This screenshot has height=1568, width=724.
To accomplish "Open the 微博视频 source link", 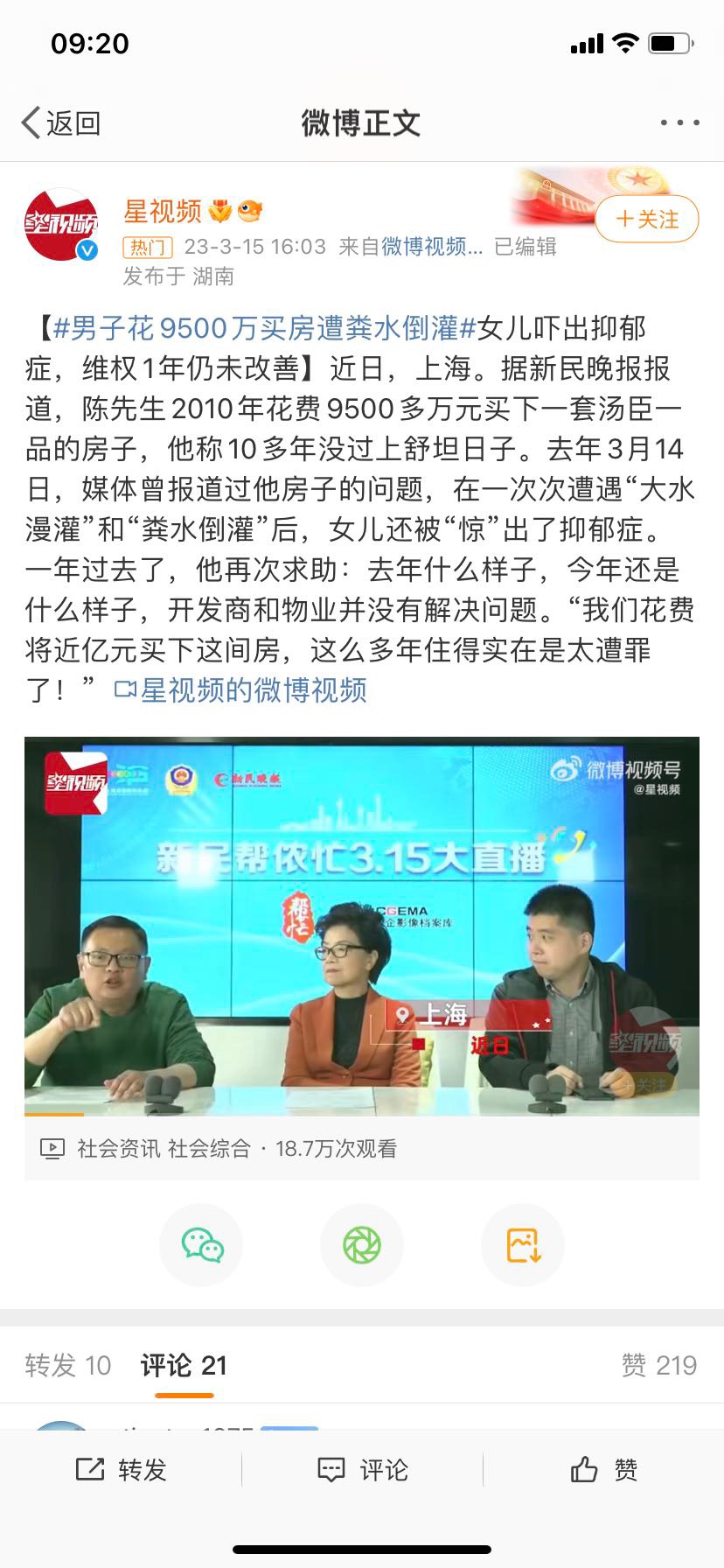I will point(431,247).
